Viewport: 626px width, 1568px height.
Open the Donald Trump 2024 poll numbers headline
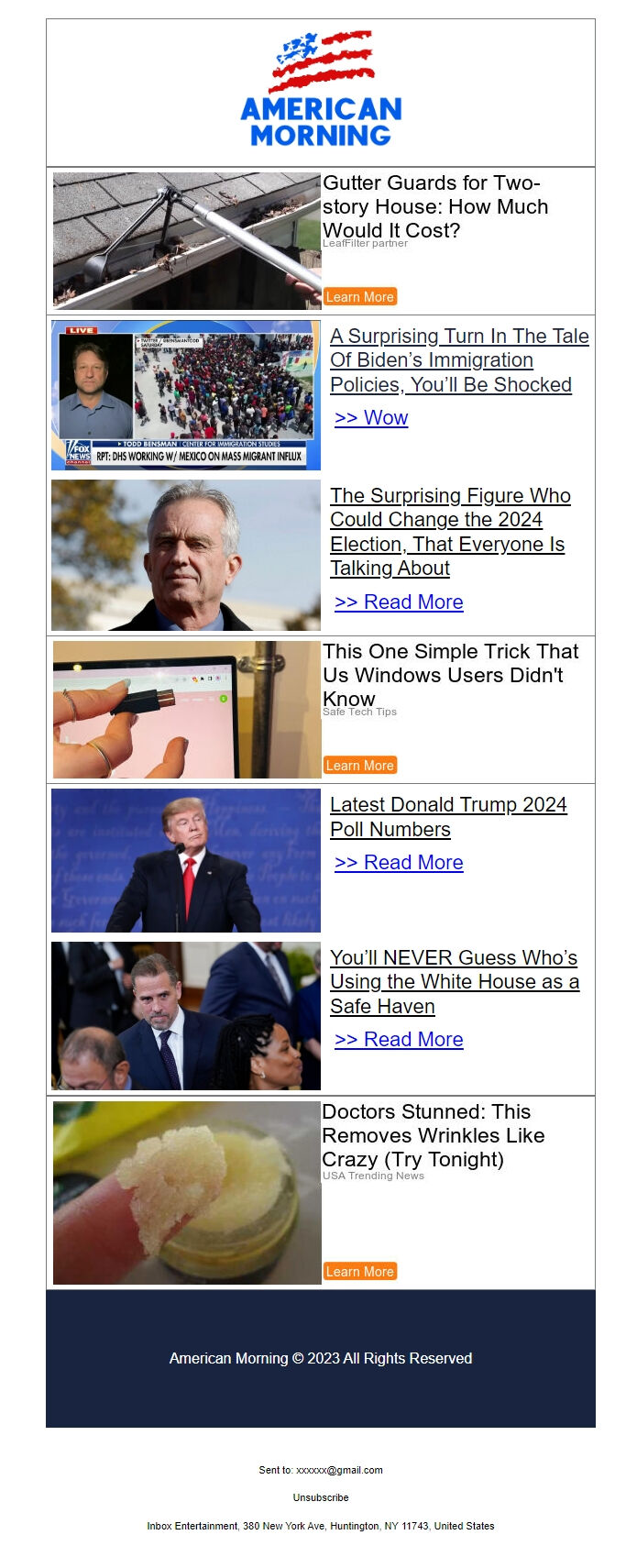(447, 817)
